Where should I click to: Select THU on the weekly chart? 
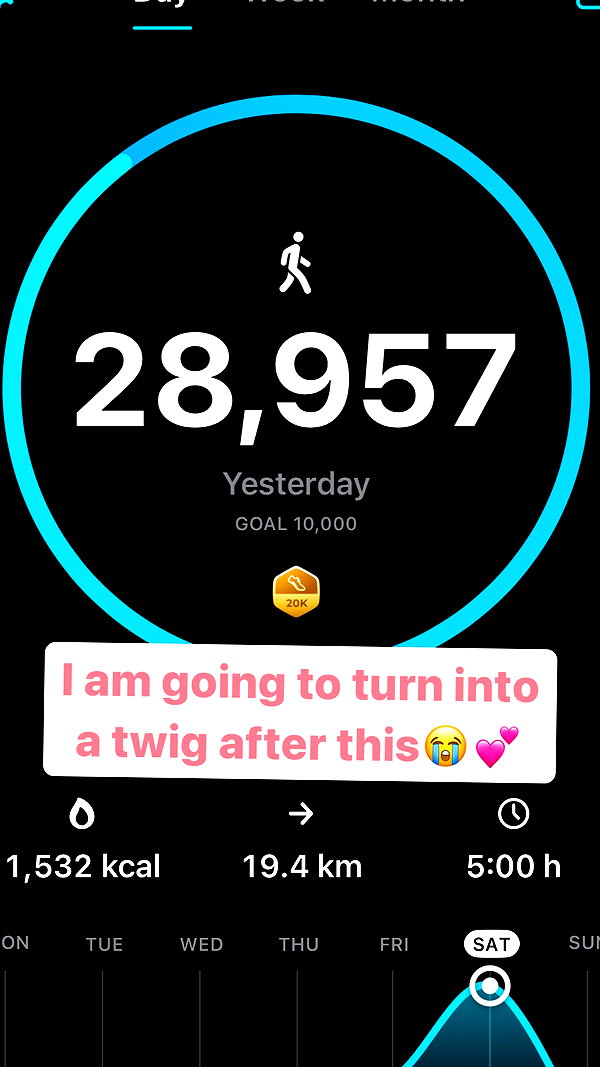pyautogui.click(x=299, y=945)
